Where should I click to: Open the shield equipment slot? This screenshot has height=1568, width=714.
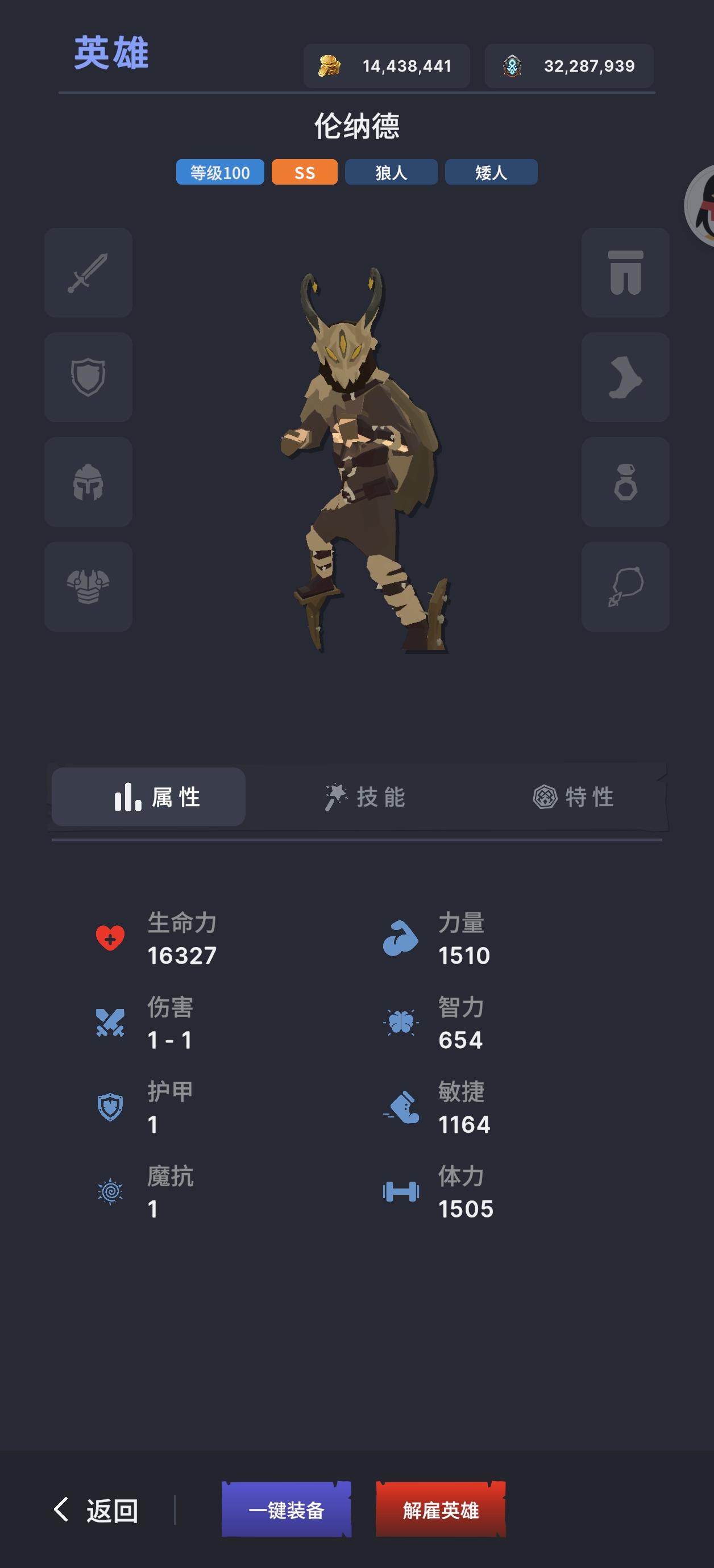pos(88,377)
